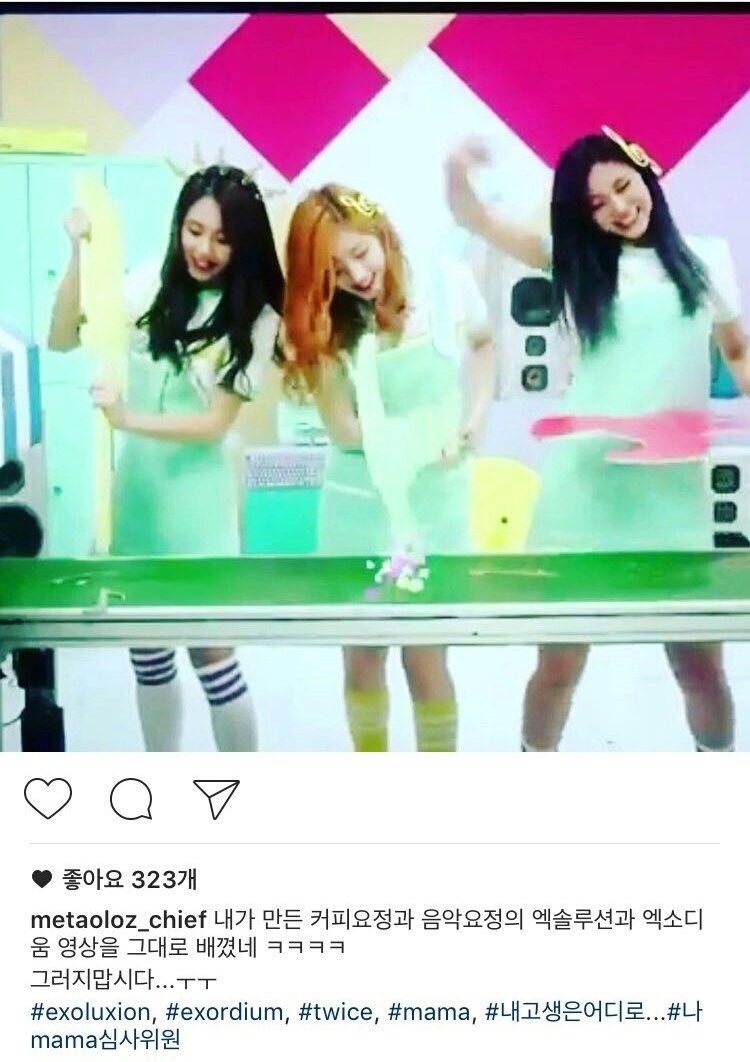Open metaoloz_chief's profile from the caption
The height and width of the screenshot is (1062, 750).
point(119,919)
